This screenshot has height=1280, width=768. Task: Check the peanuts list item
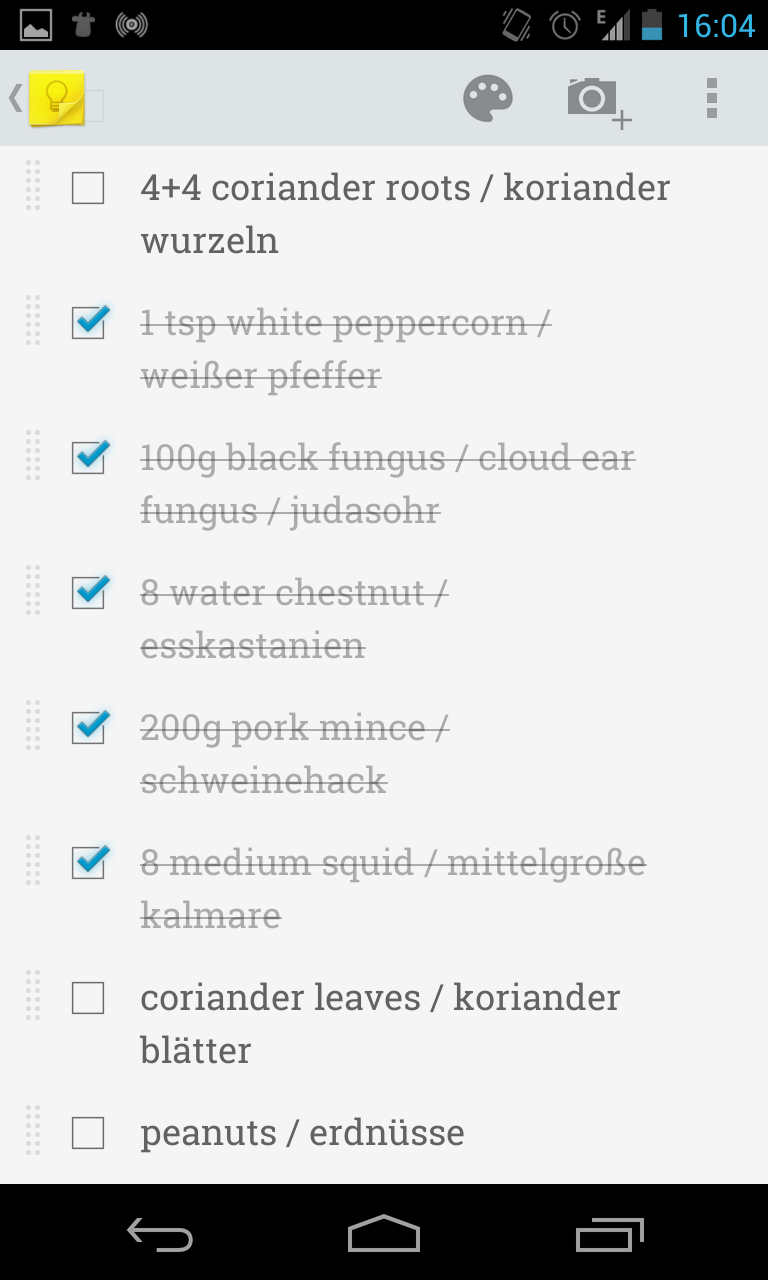[x=88, y=1133]
